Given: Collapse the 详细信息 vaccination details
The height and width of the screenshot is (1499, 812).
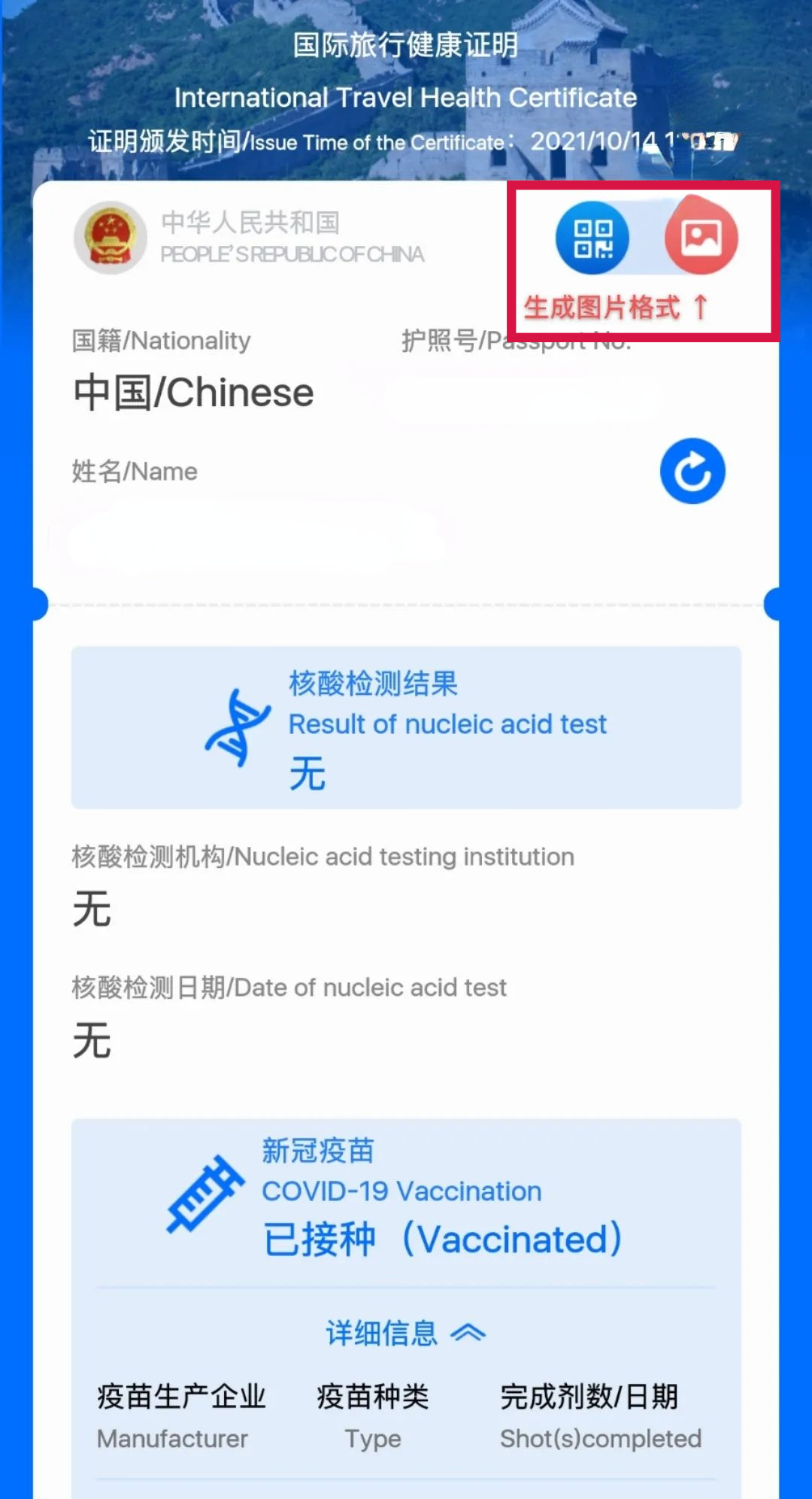Looking at the screenshot, I should tap(406, 1334).
